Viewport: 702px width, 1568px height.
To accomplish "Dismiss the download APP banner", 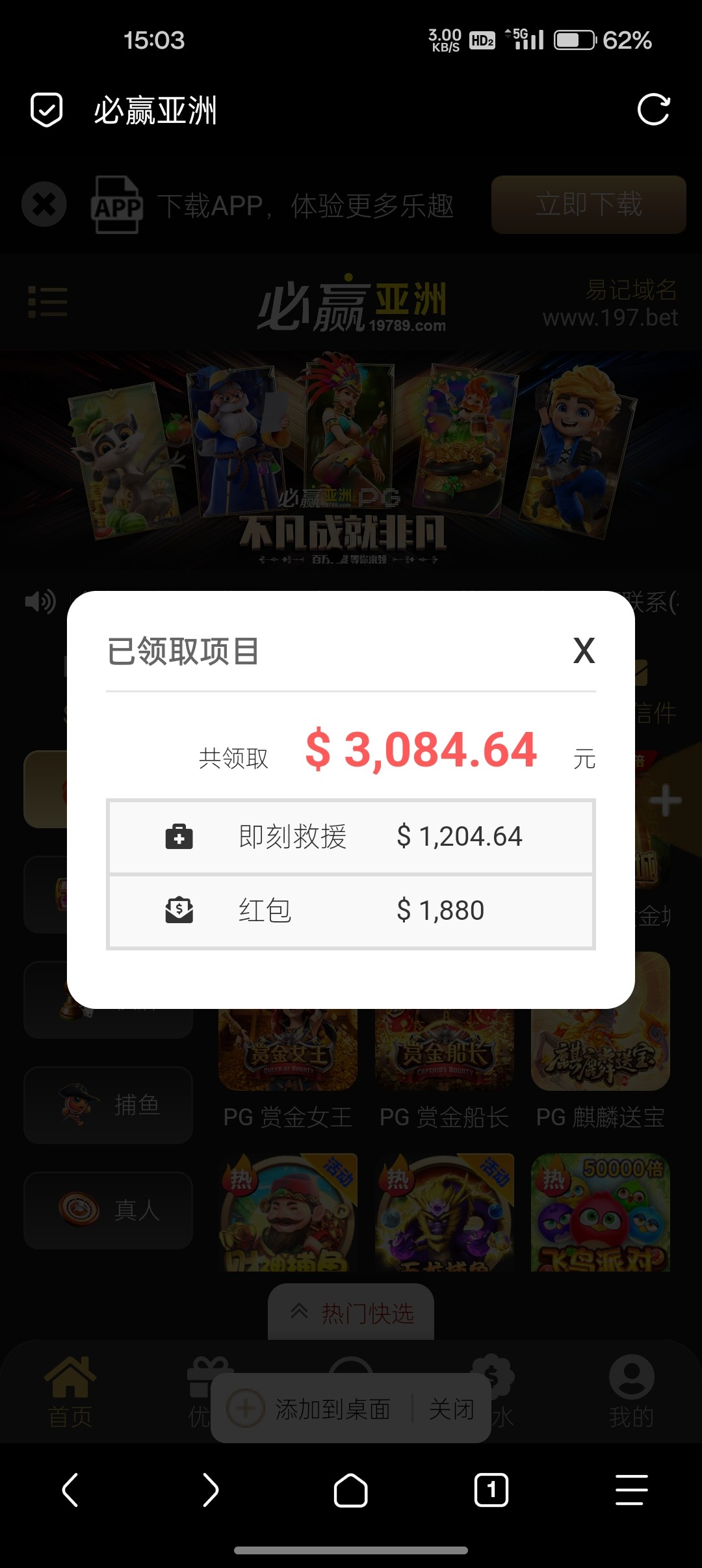I will point(44,204).
